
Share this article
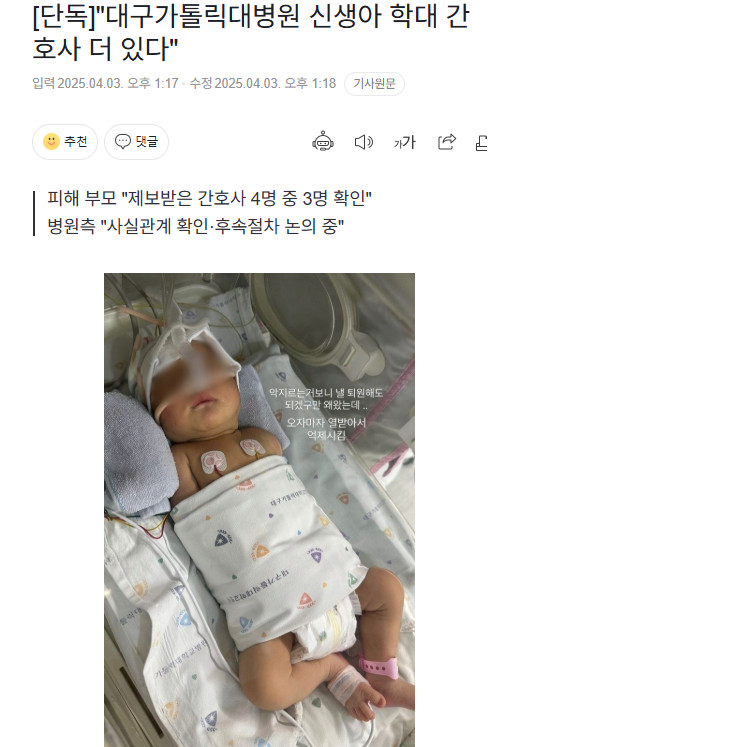[x=446, y=142]
